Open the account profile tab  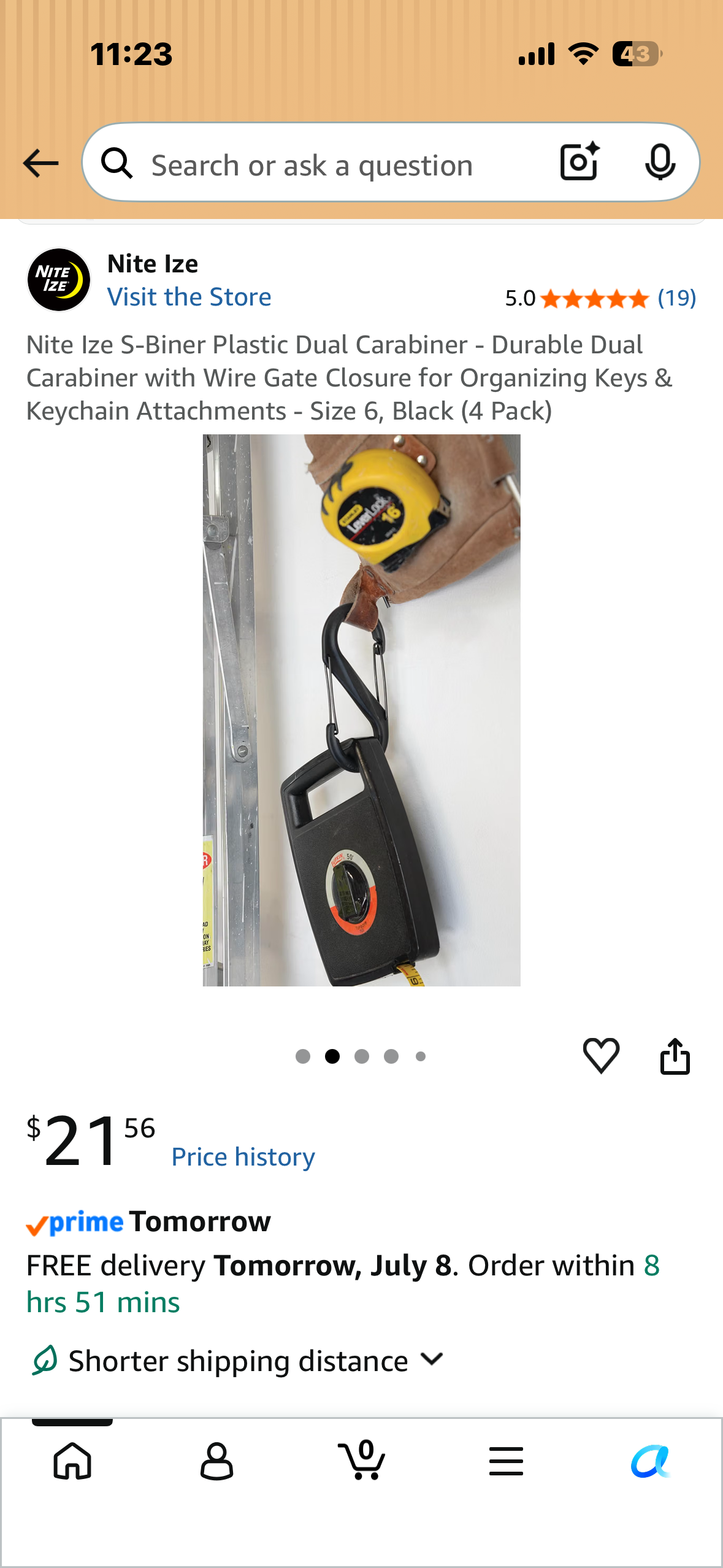click(216, 1461)
